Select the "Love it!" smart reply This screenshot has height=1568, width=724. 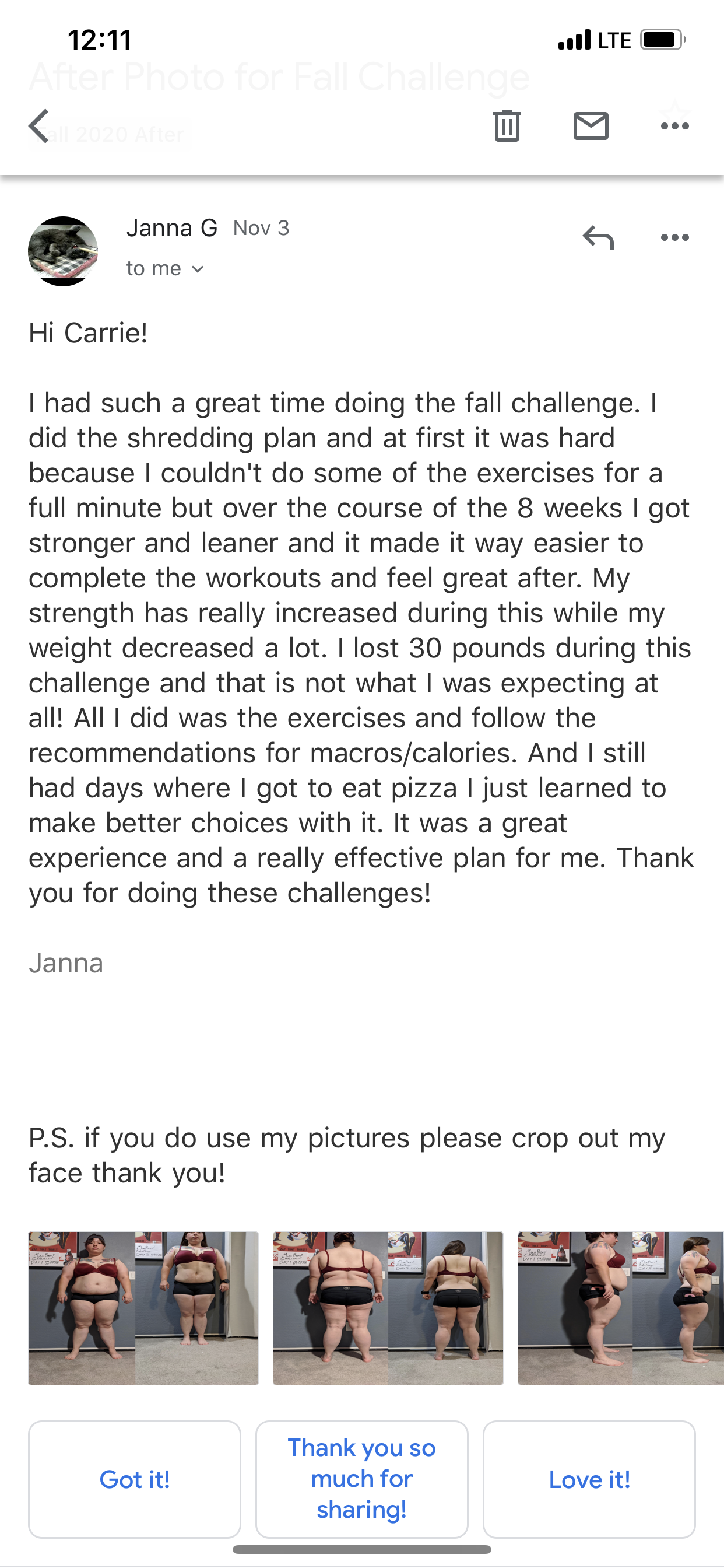tap(589, 1479)
